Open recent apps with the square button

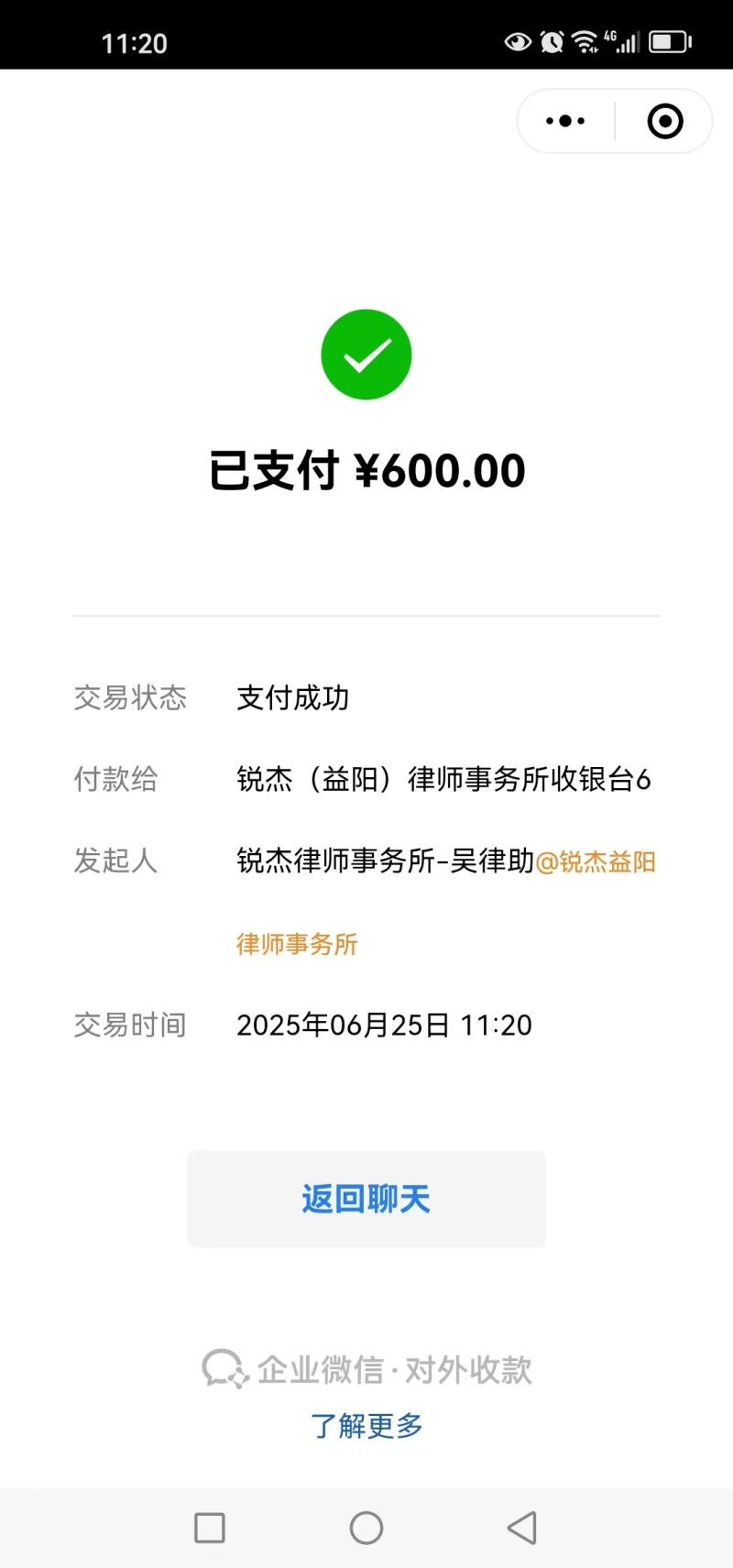210,1528
